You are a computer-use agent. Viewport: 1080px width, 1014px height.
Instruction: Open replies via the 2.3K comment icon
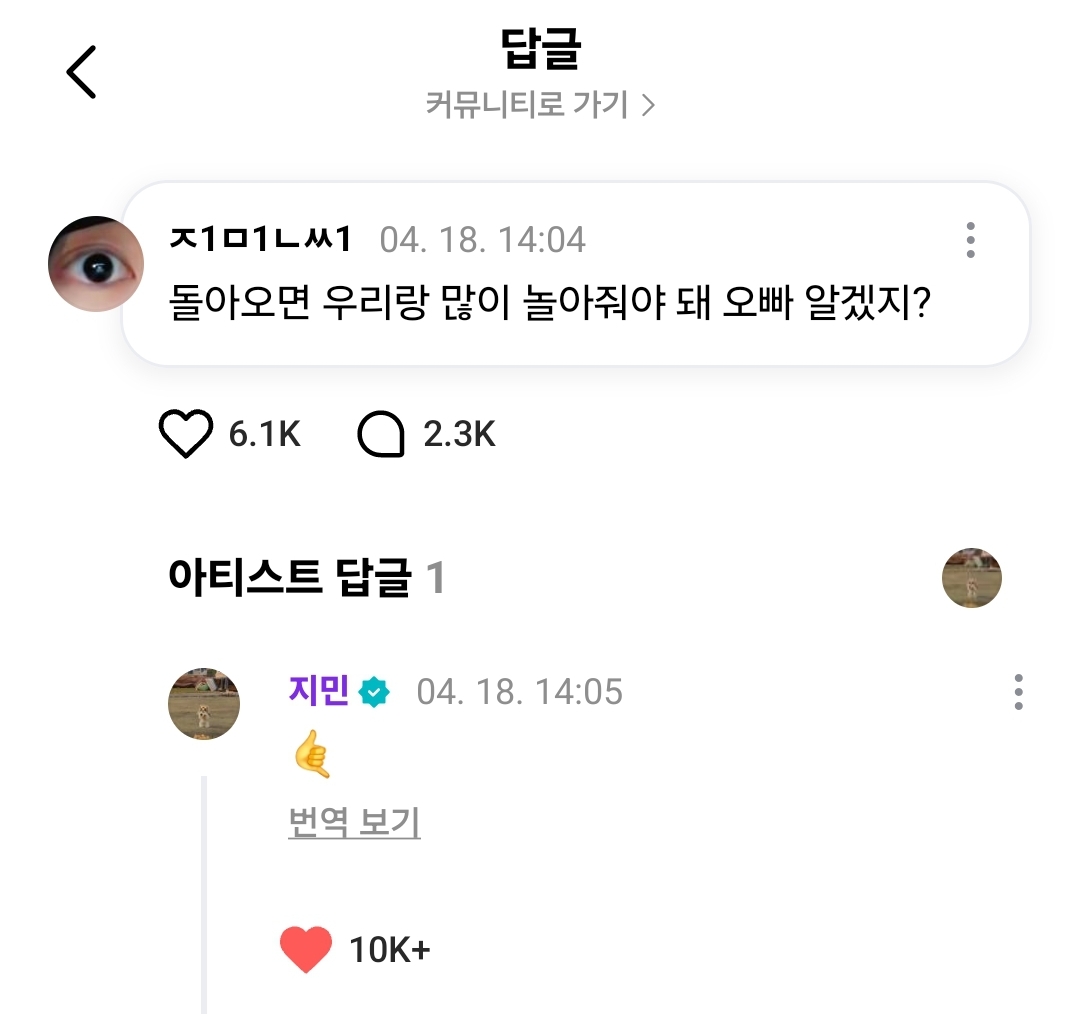coord(381,435)
